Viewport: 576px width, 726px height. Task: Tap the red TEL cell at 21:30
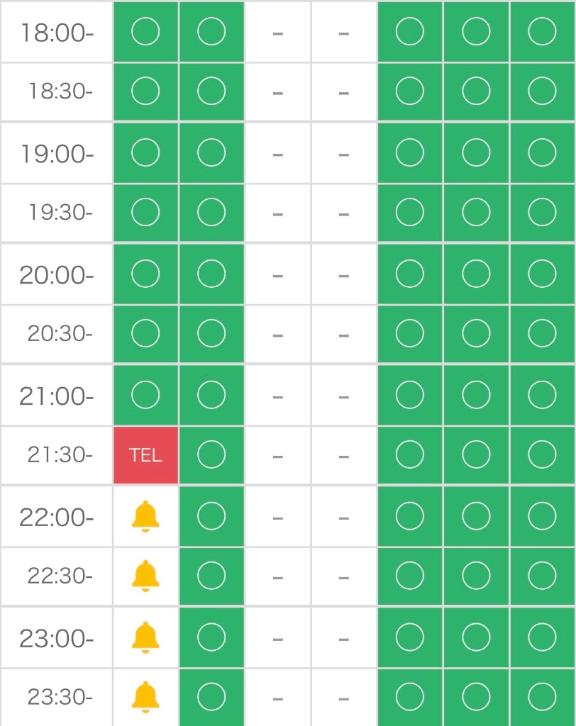coord(146,455)
